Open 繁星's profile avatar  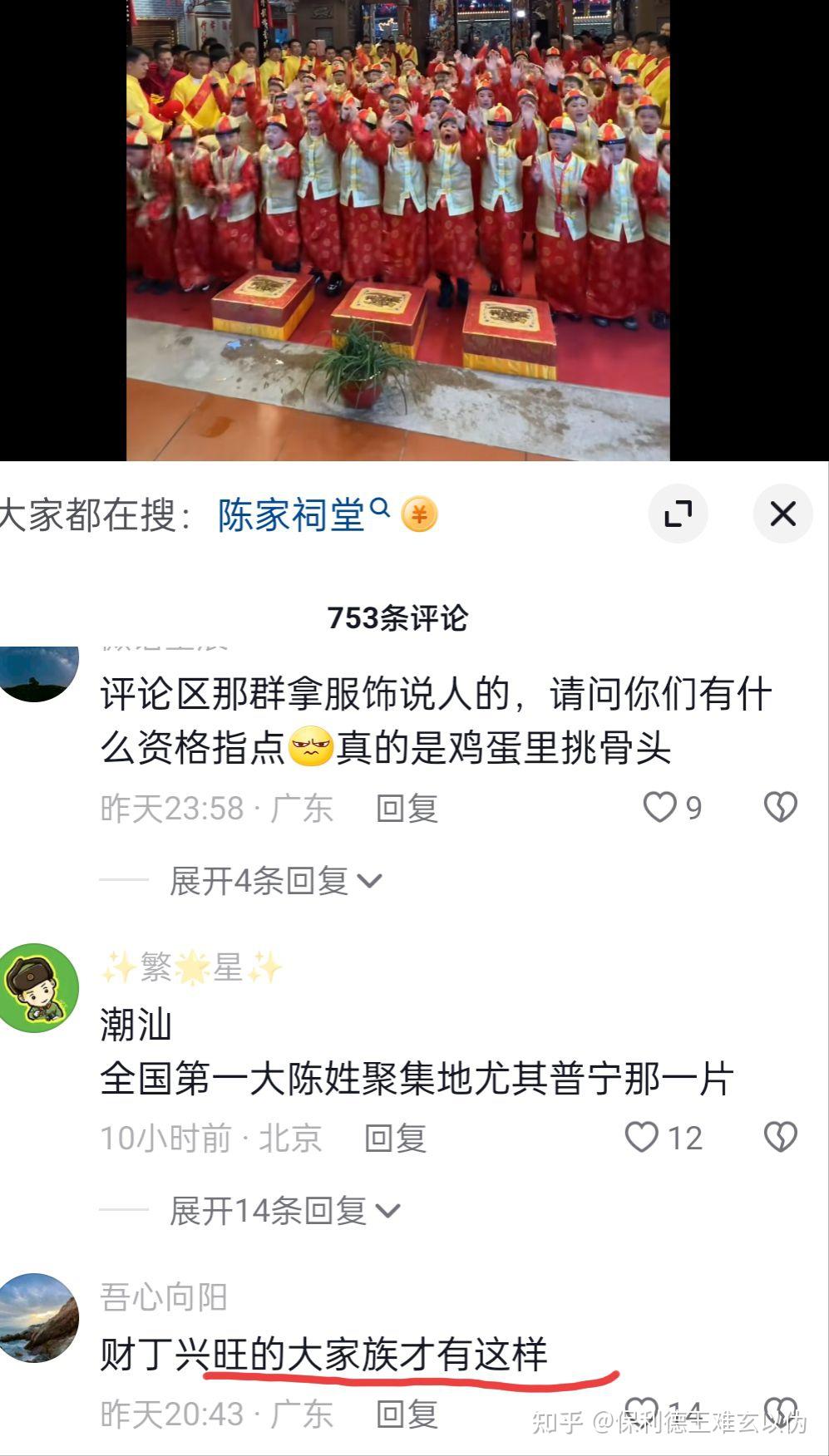[x=38, y=988]
